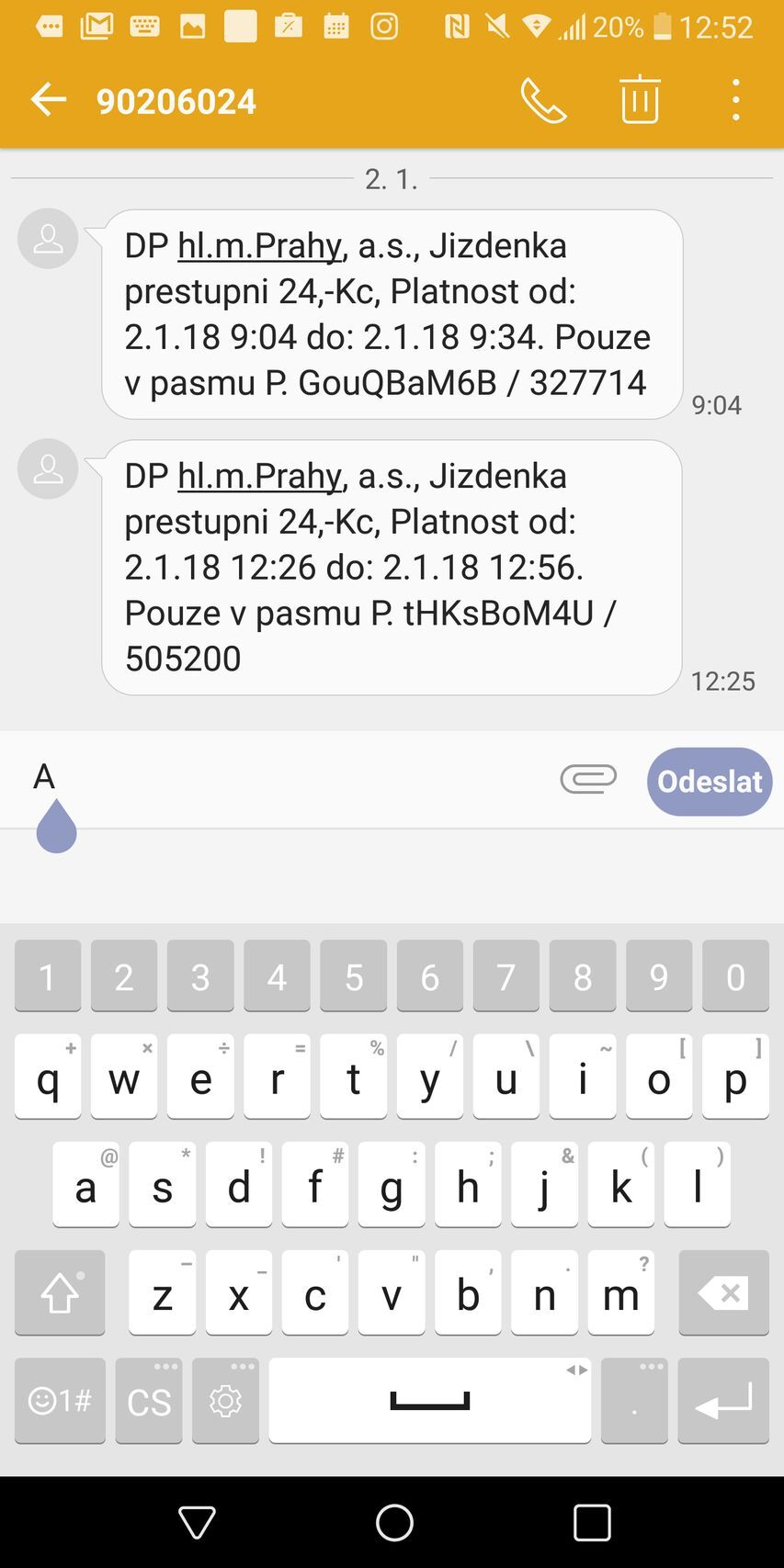Open keyboard settings gear key
The height and width of the screenshot is (1568, 784).
tap(225, 1401)
